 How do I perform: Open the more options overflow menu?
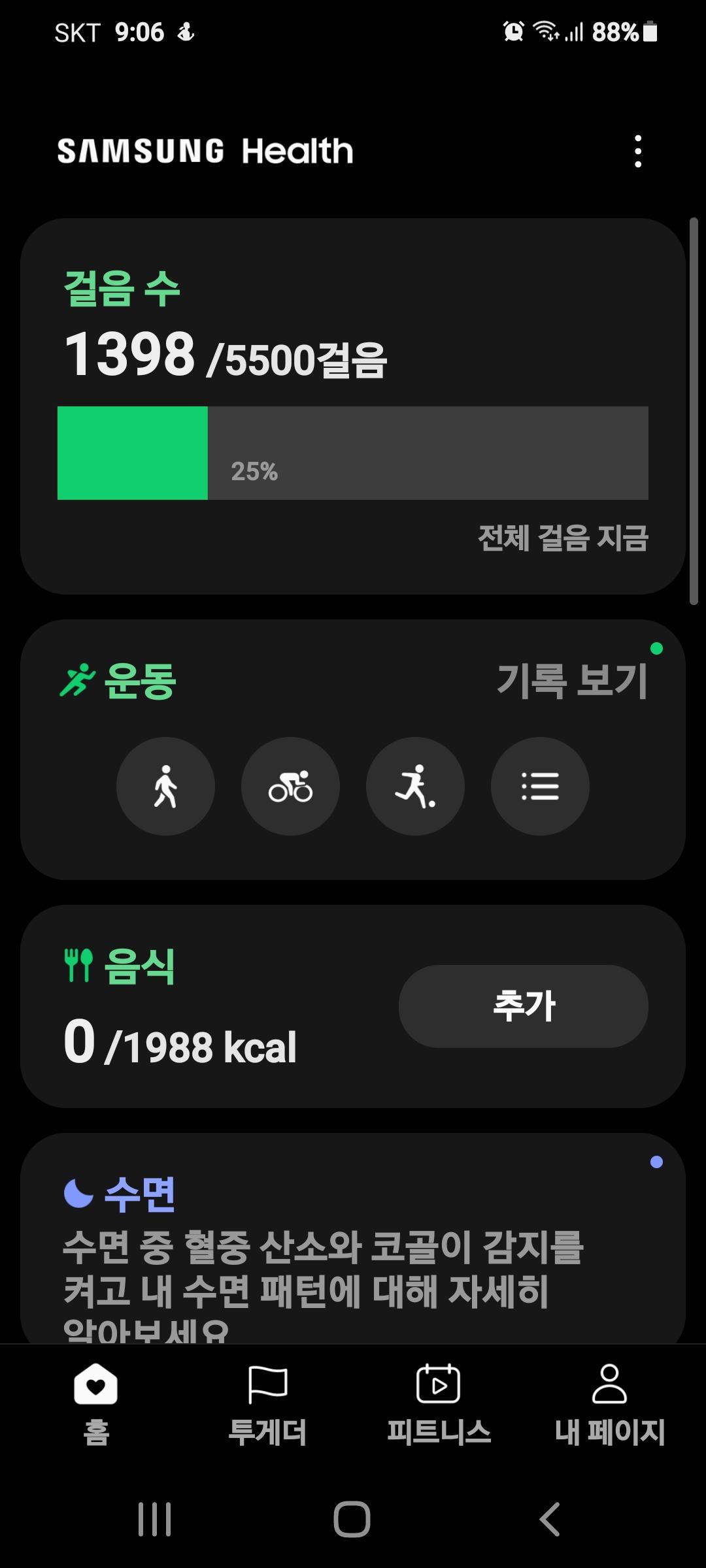(x=638, y=152)
